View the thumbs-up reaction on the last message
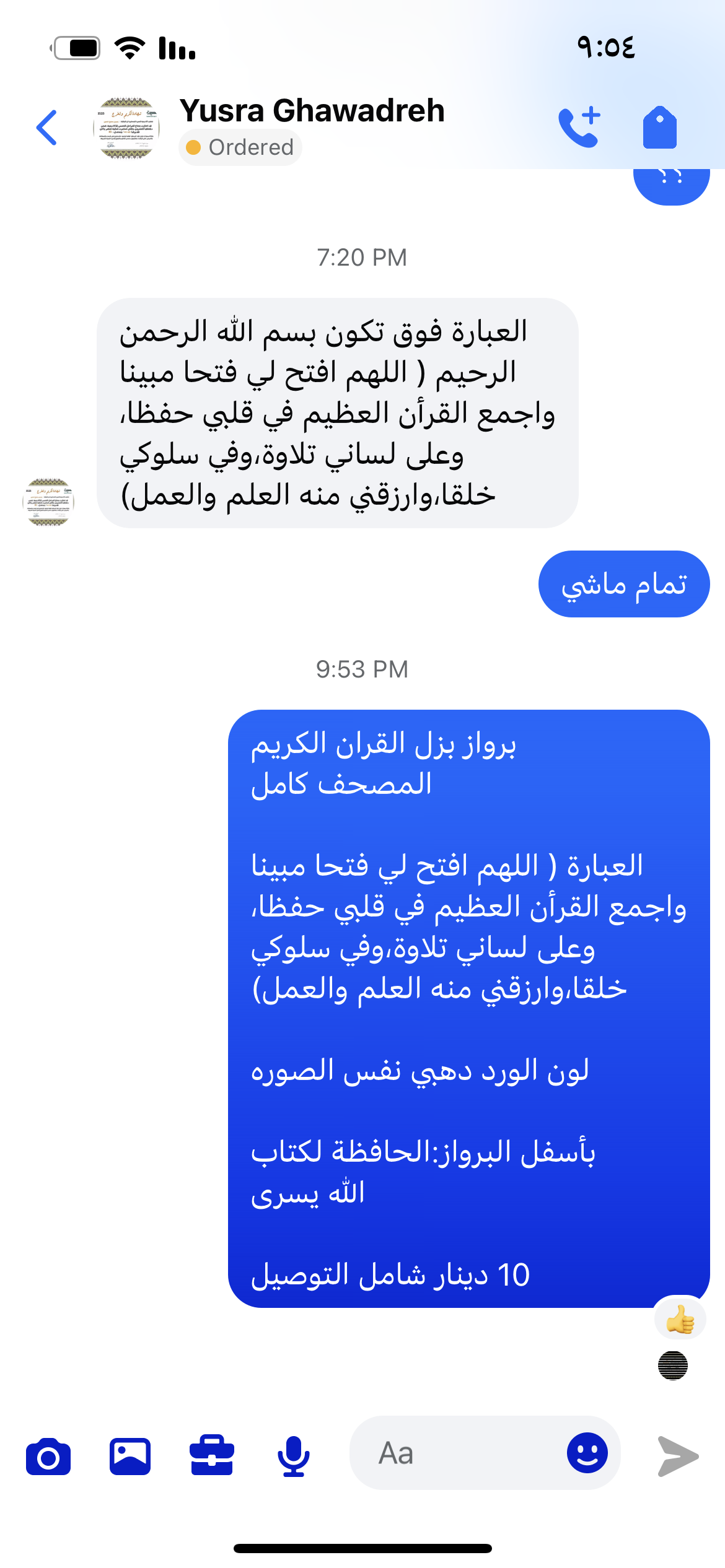725x1568 pixels. [680, 1319]
